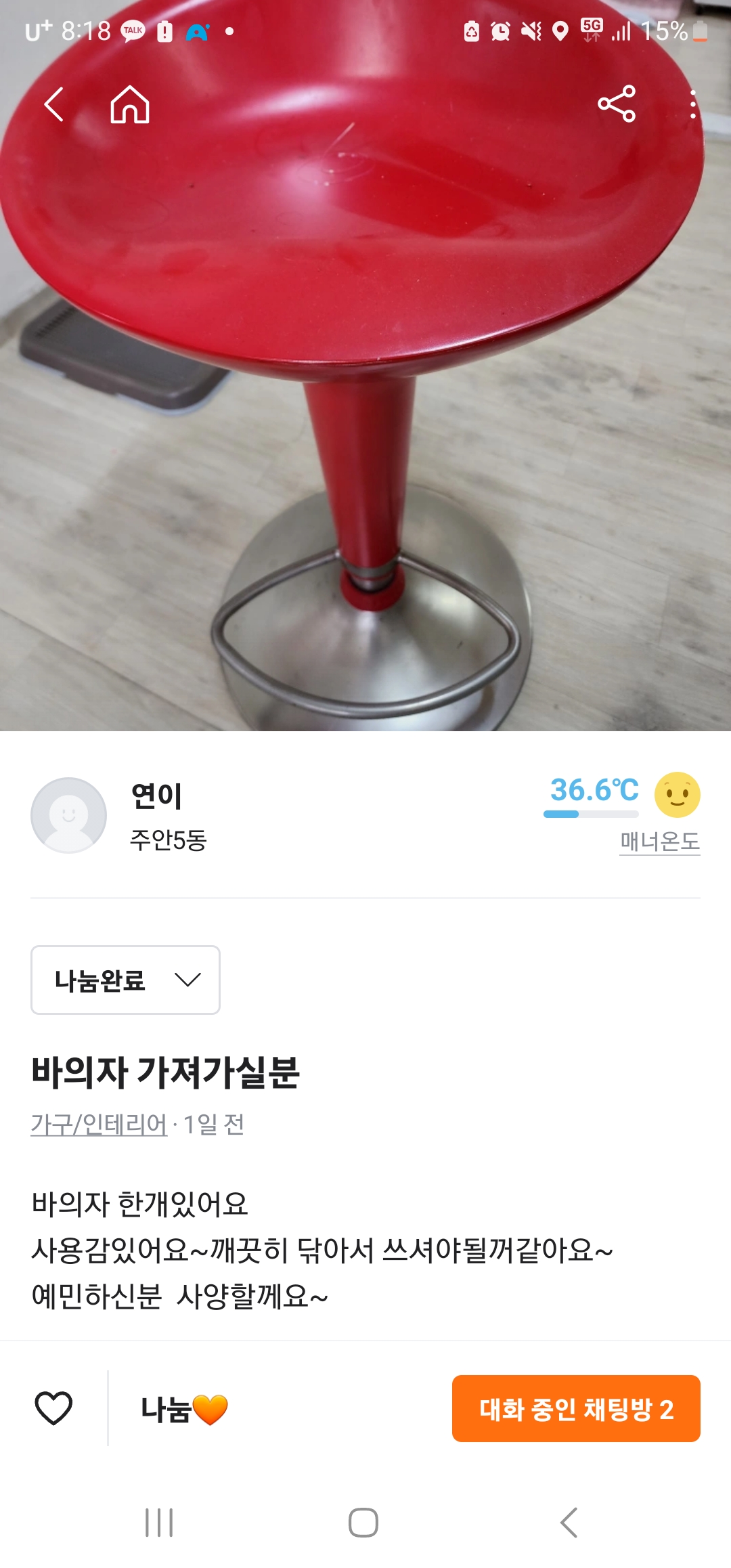Share this bar stool listing
Image resolution: width=731 pixels, height=1568 pixels.
click(x=617, y=104)
